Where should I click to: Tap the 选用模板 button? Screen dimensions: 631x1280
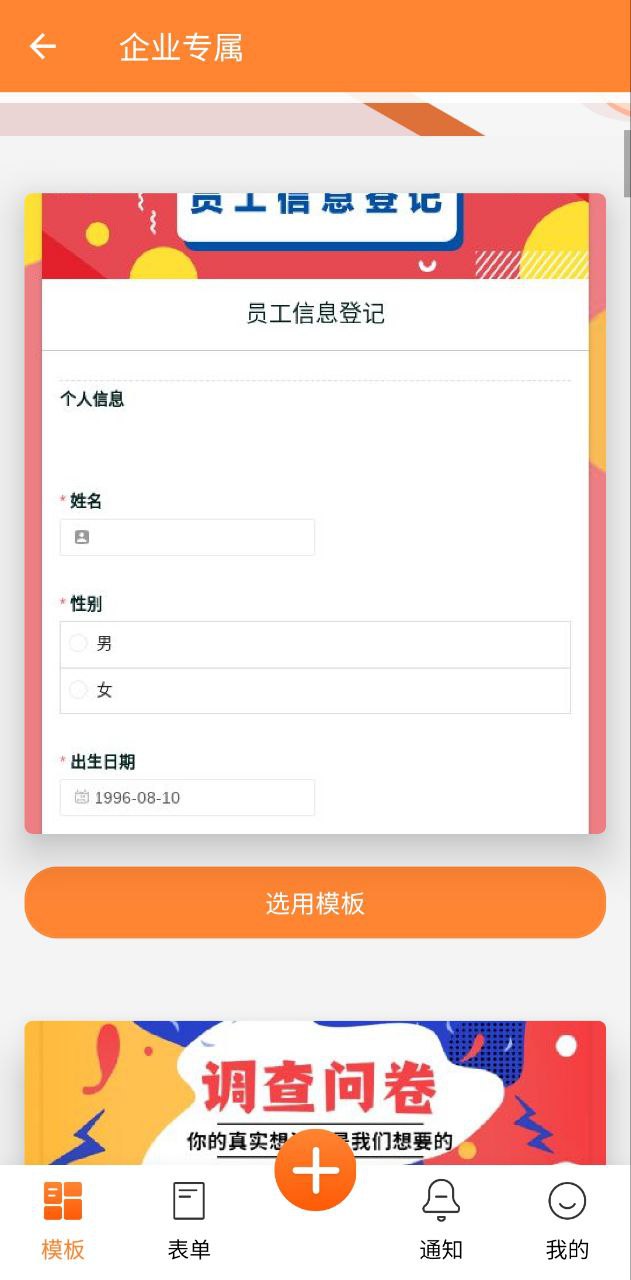315,902
